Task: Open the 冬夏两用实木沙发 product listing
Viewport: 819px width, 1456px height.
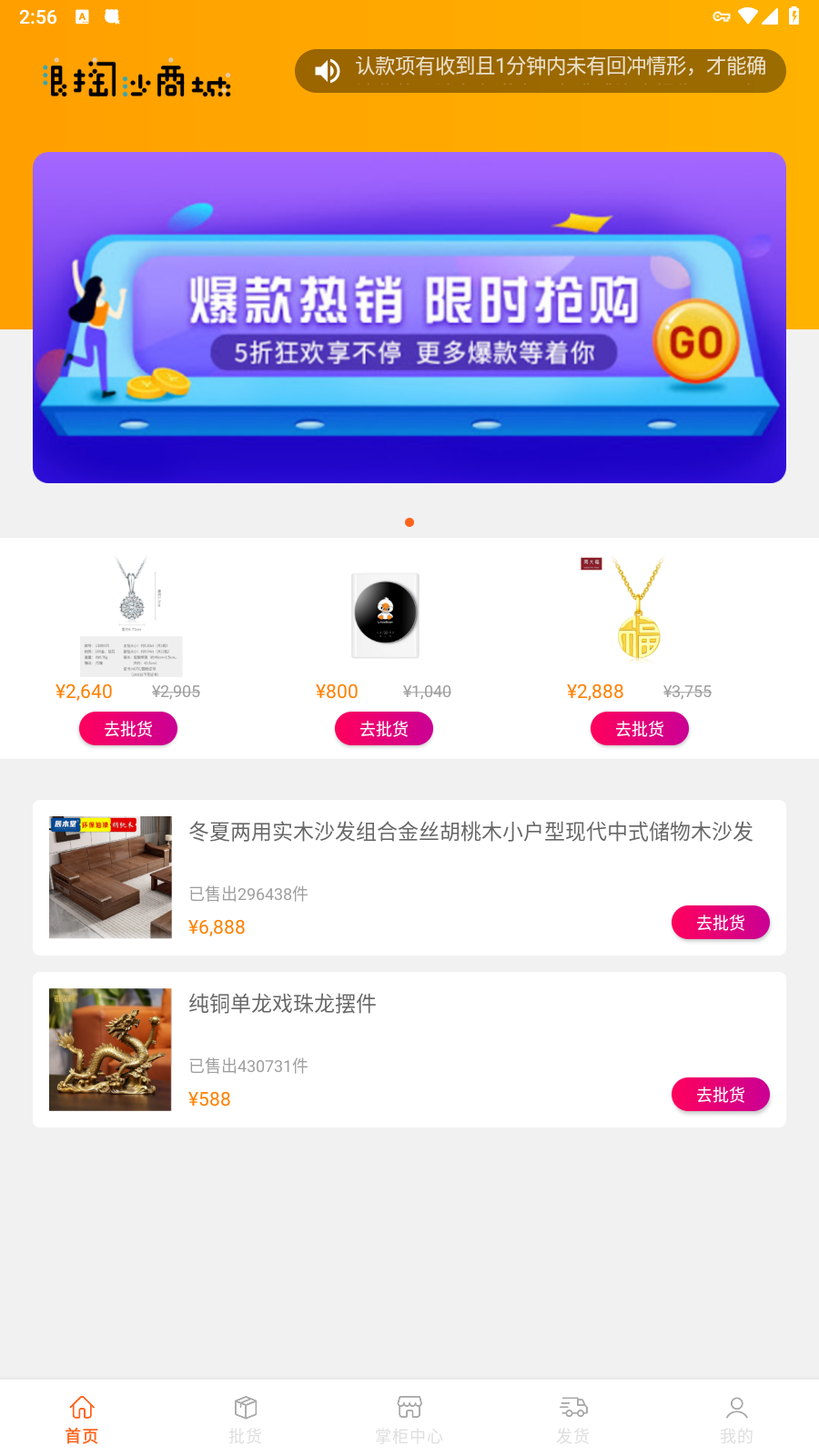Action: coord(470,833)
